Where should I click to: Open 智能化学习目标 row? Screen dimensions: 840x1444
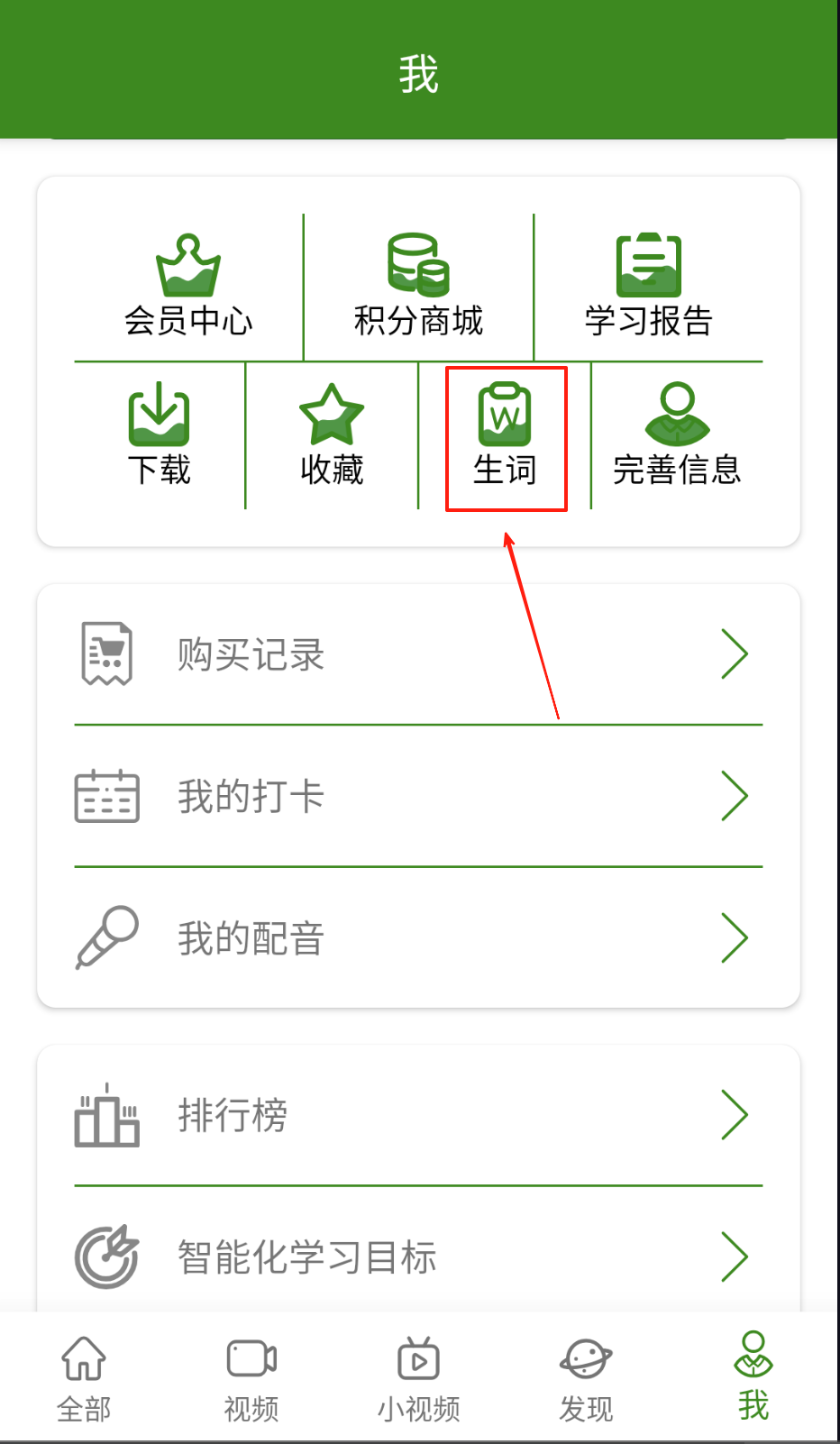tap(418, 1257)
